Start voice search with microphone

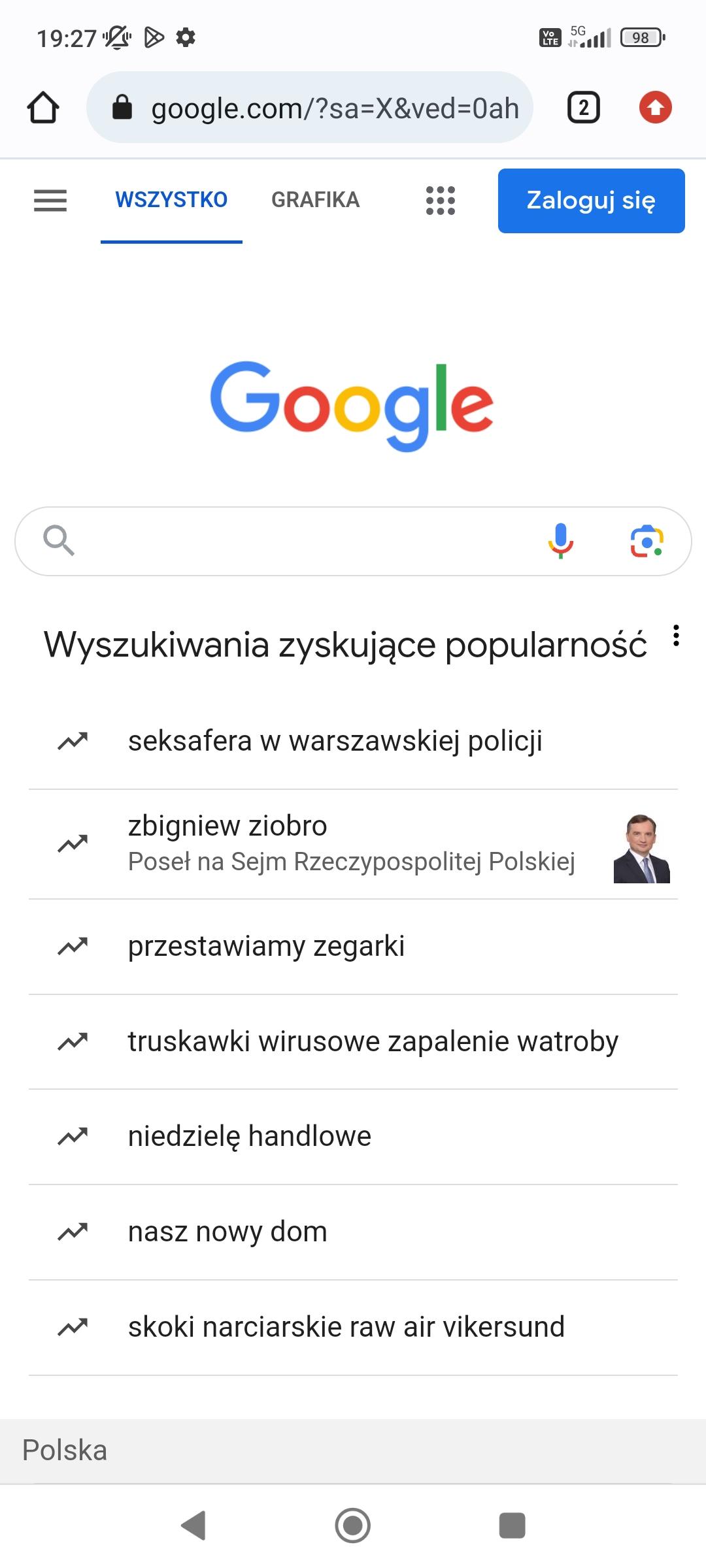point(560,541)
